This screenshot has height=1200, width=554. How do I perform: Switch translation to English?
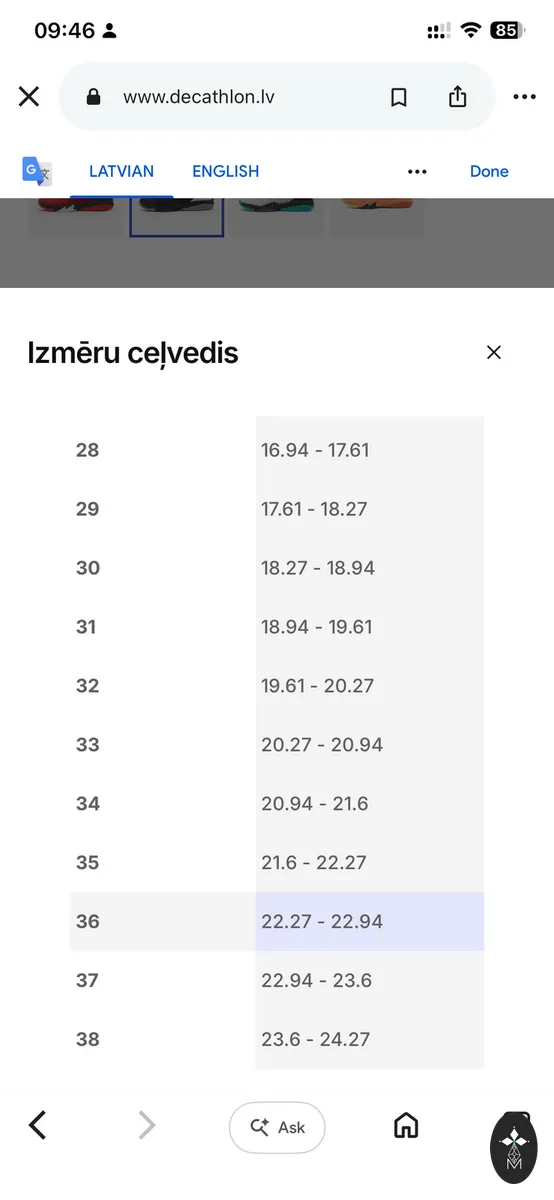[x=225, y=171]
